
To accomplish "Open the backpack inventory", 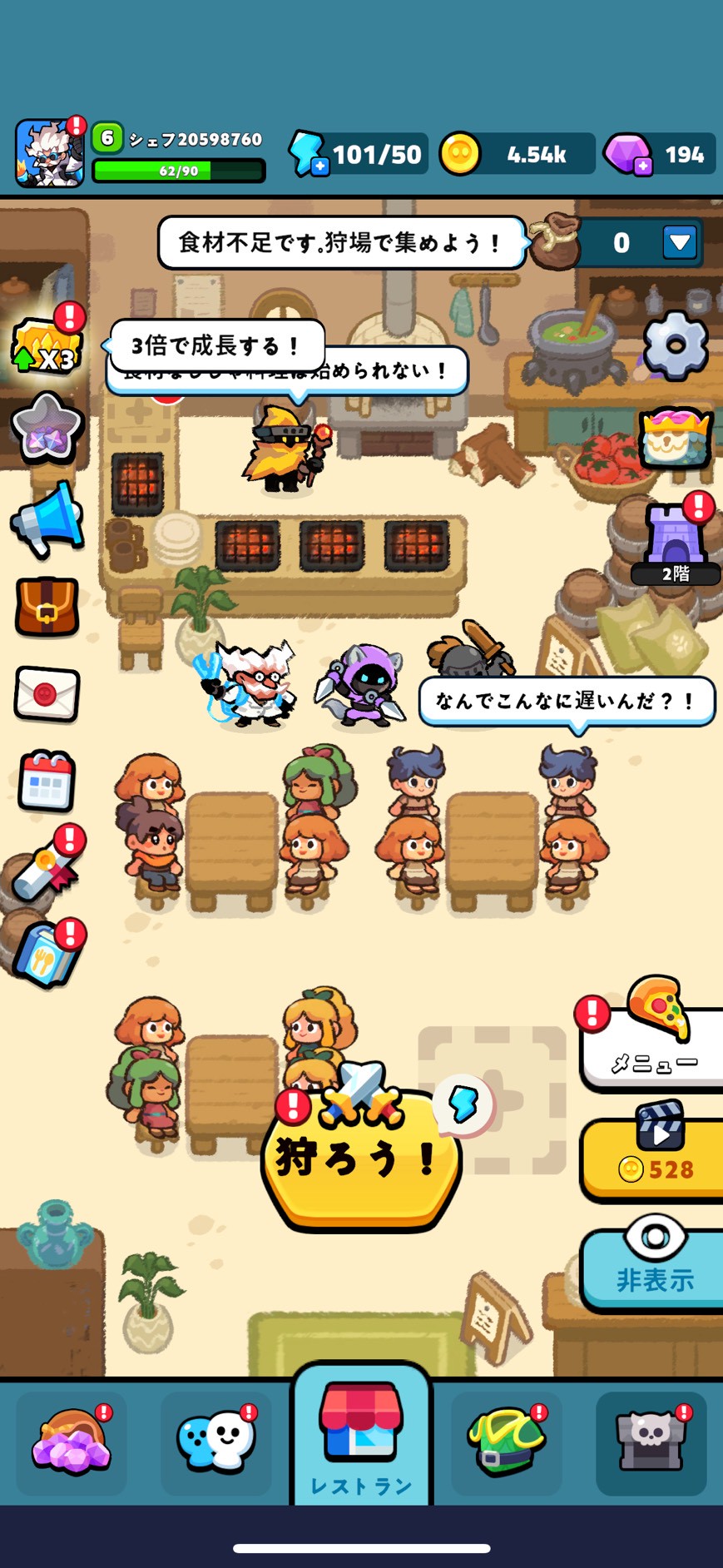I will (x=47, y=607).
